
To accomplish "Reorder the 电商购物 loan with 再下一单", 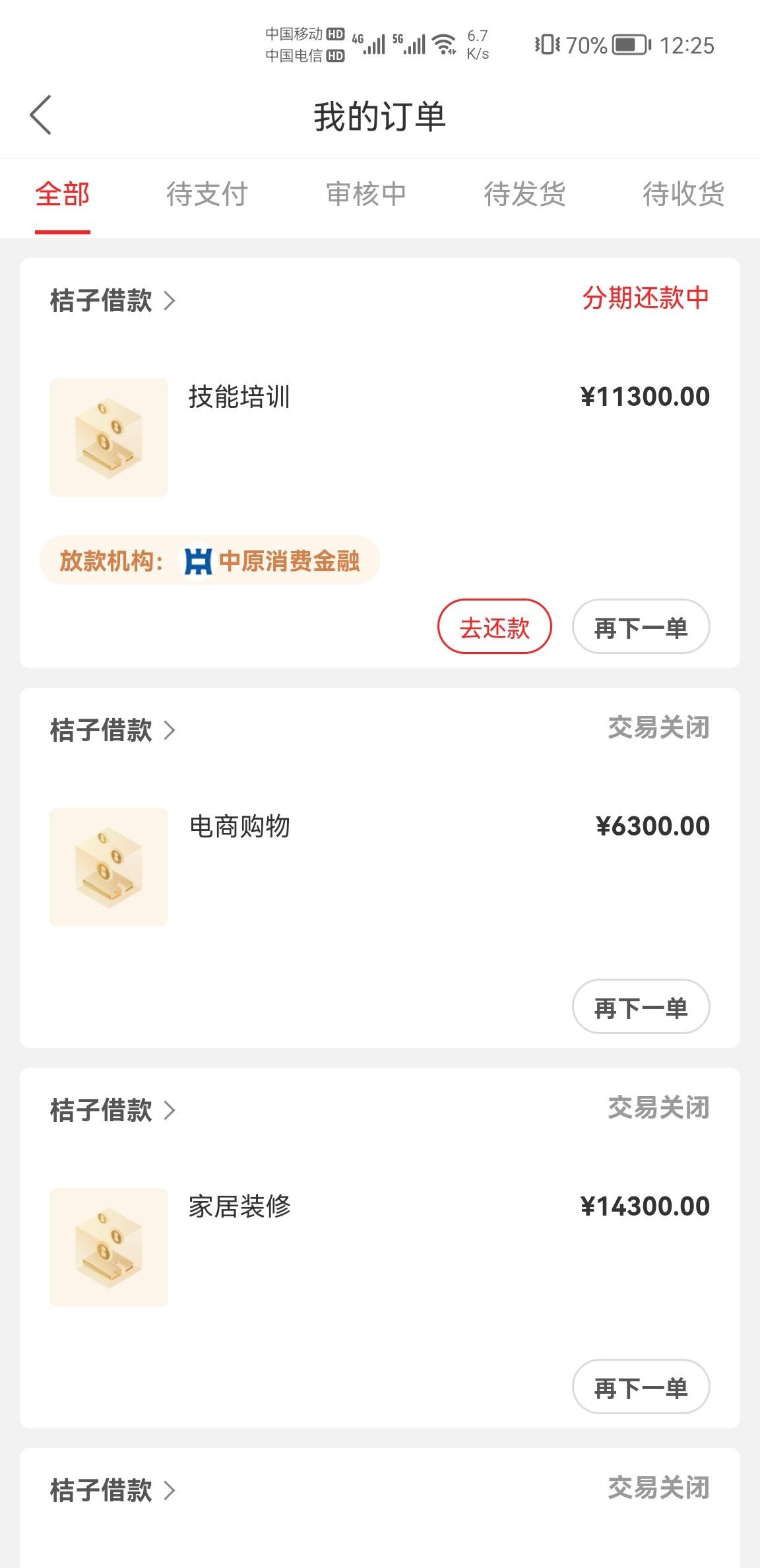I will (641, 1006).
